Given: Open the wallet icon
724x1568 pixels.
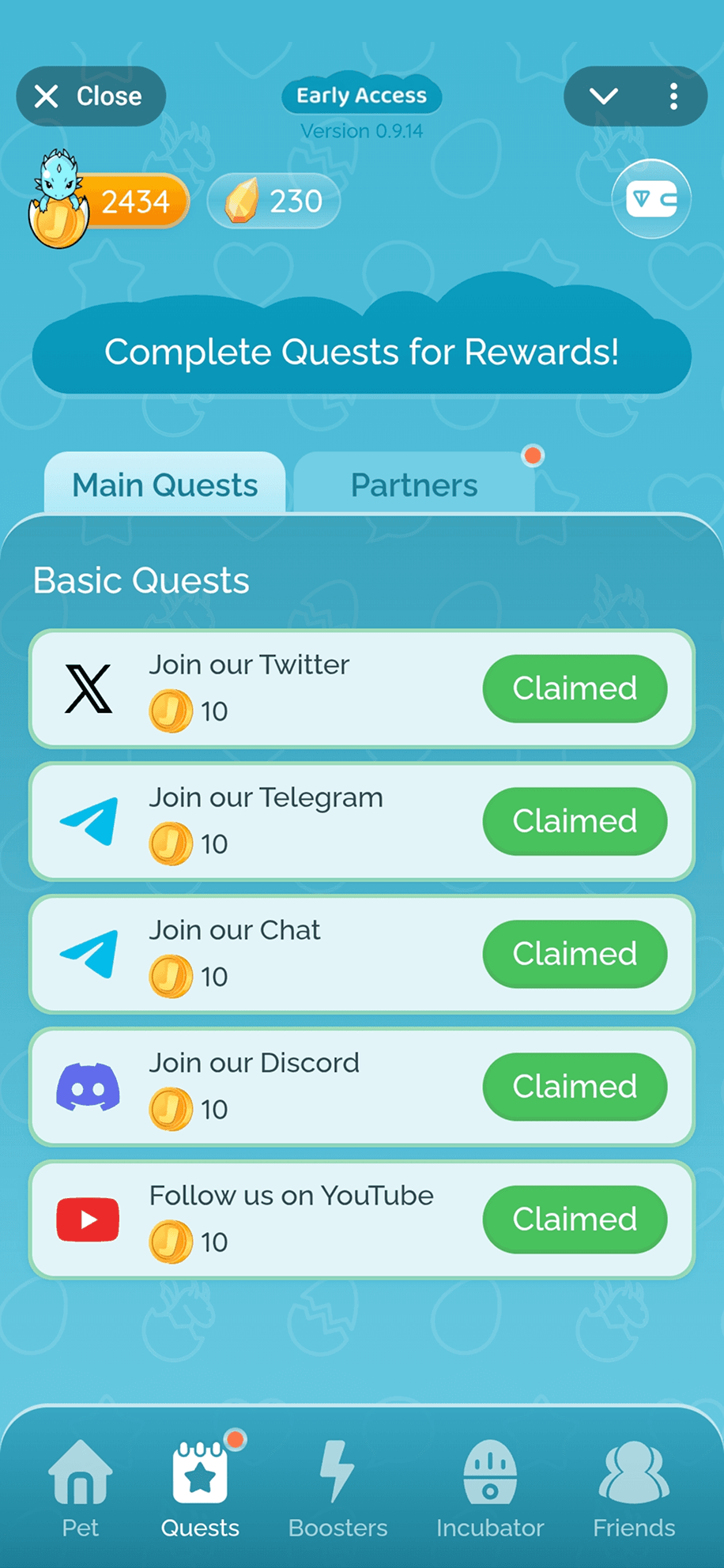Looking at the screenshot, I should coord(651,199).
